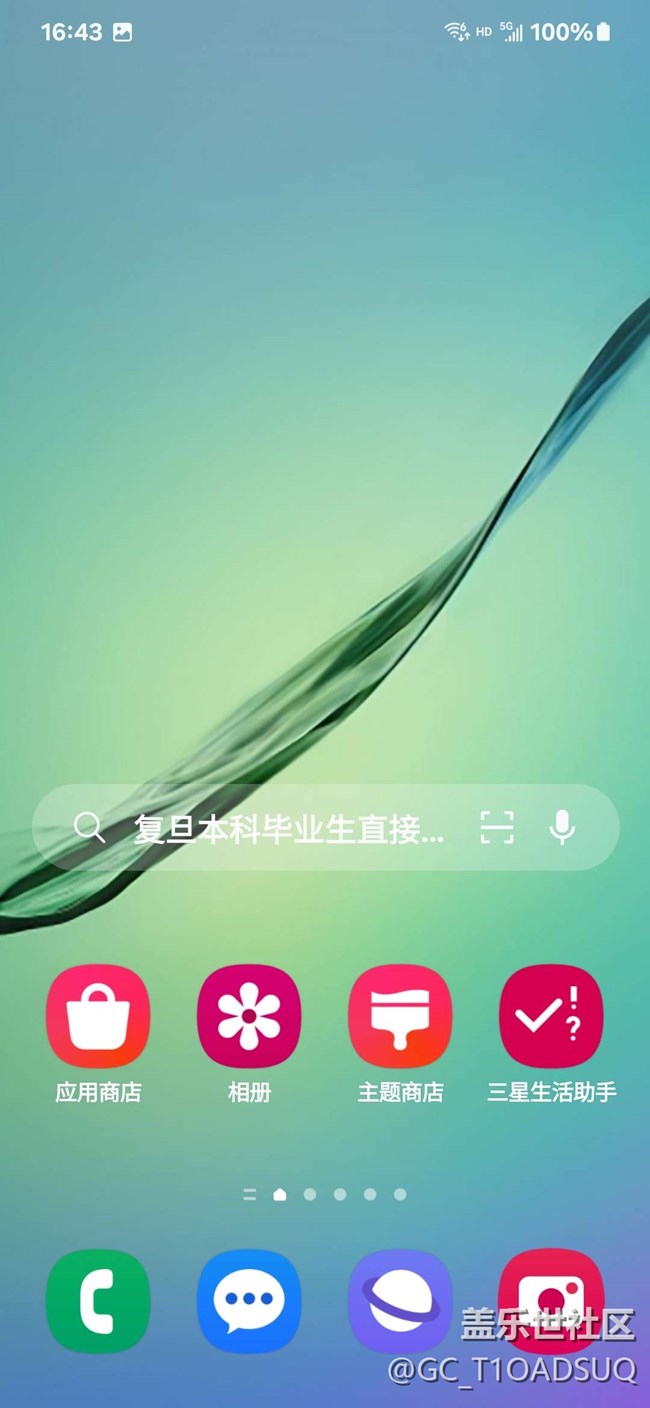The height and width of the screenshot is (1408, 650).
Task: Start voice search with the microphone
Action: [563, 828]
